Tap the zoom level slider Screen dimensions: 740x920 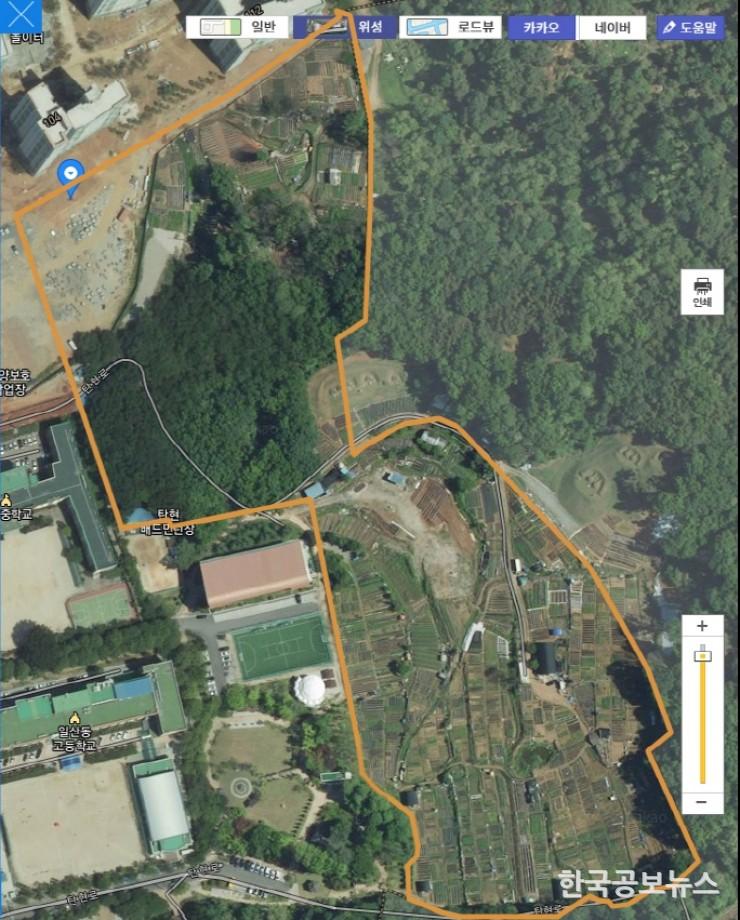(x=702, y=715)
